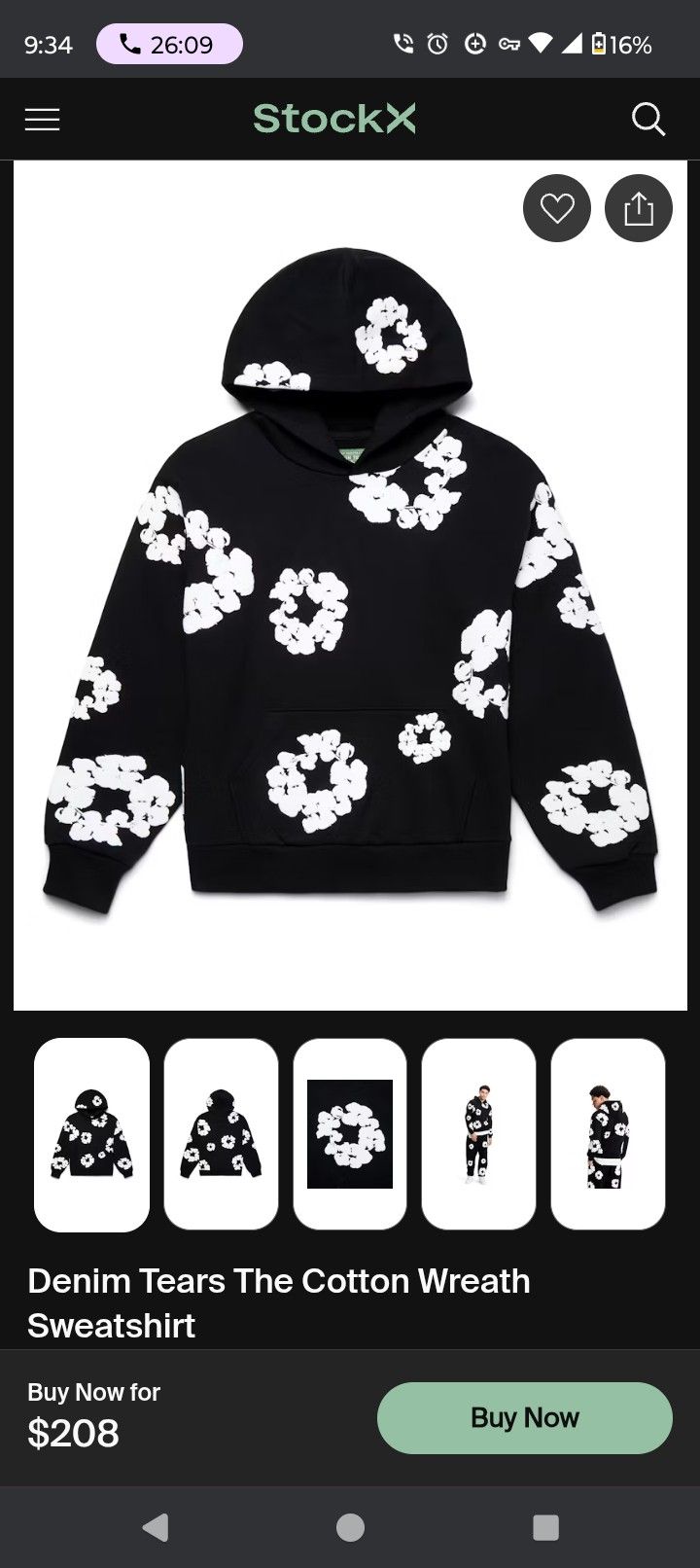Open recent apps from the navigation bar
Screen dimensions: 700x1568
(x=545, y=1527)
